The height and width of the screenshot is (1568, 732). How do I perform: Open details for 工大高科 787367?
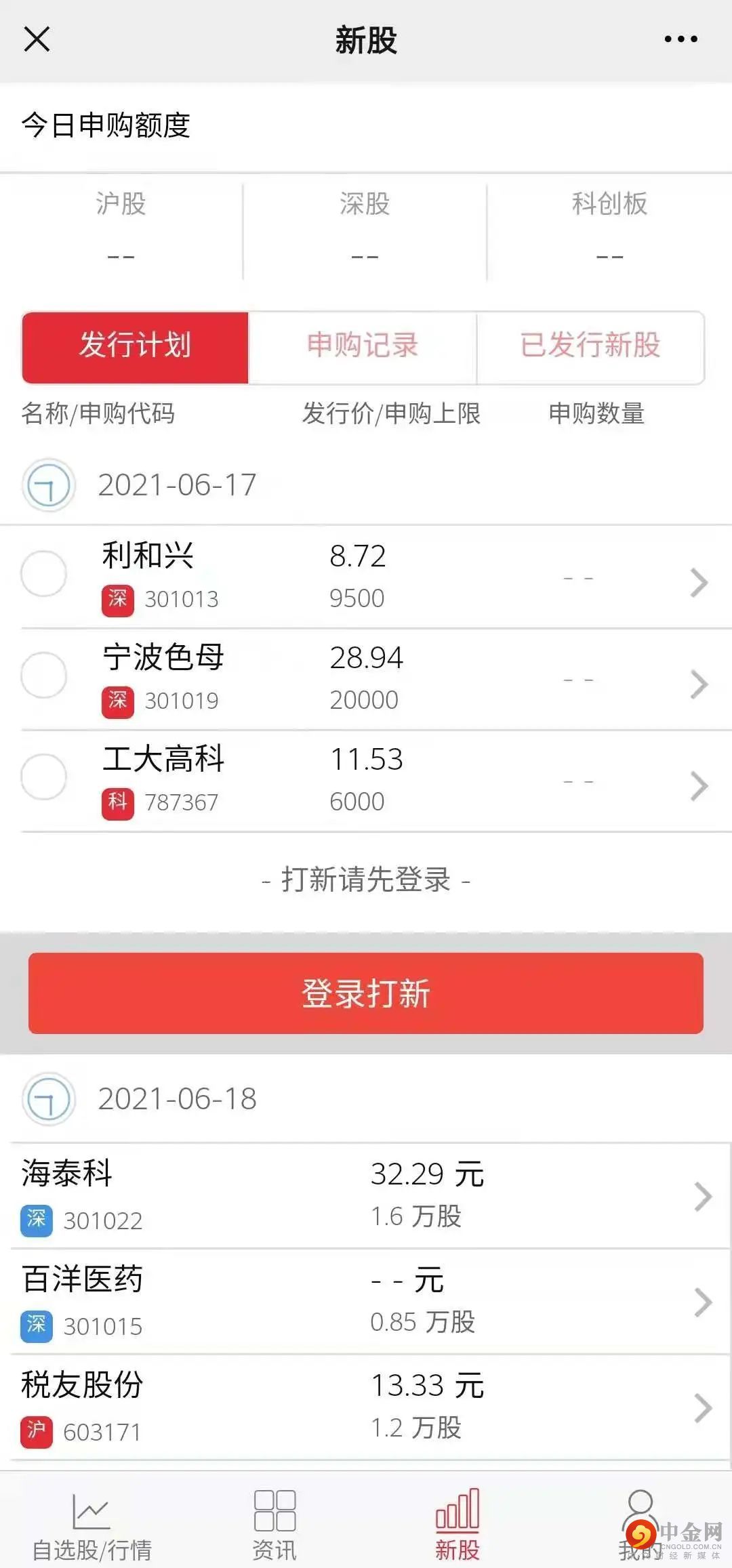[x=698, y=786]
